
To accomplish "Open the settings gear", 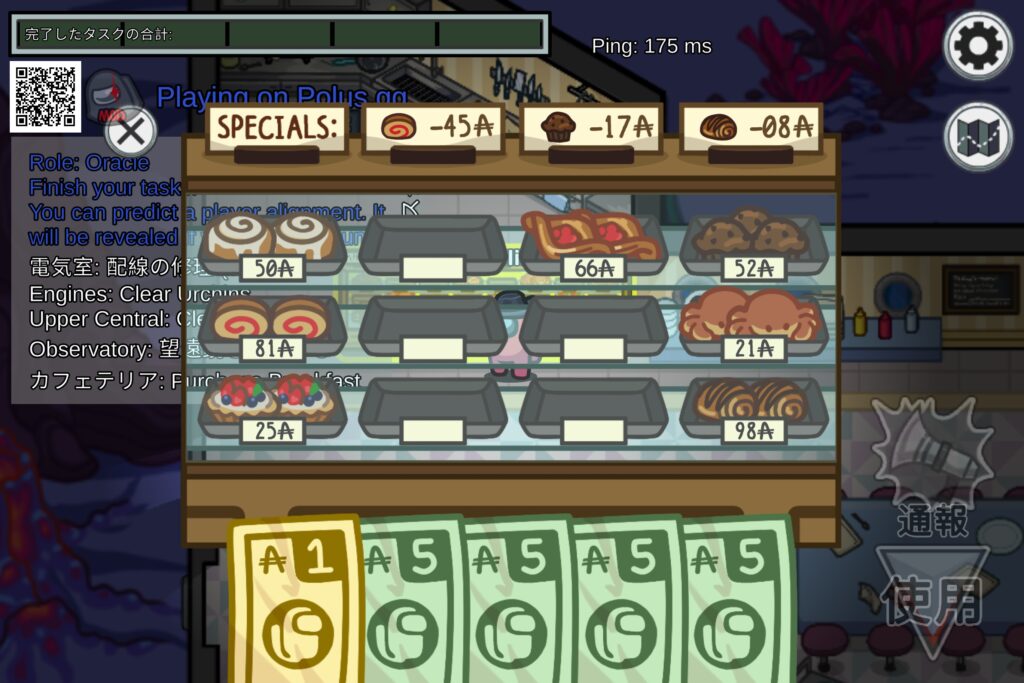I will click(978, 45).
